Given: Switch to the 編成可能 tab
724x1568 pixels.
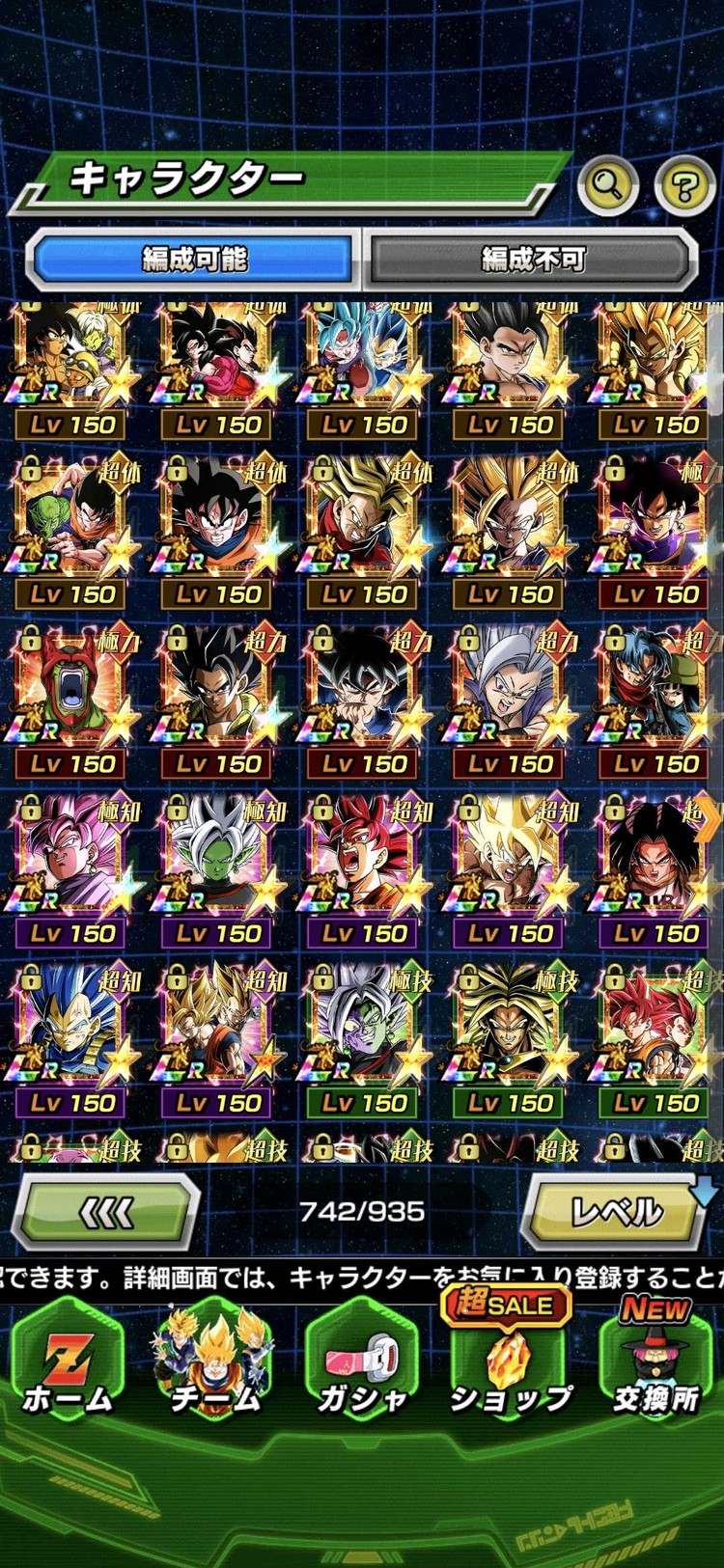Looking at the screenshot, I should (x=194, y=259).
